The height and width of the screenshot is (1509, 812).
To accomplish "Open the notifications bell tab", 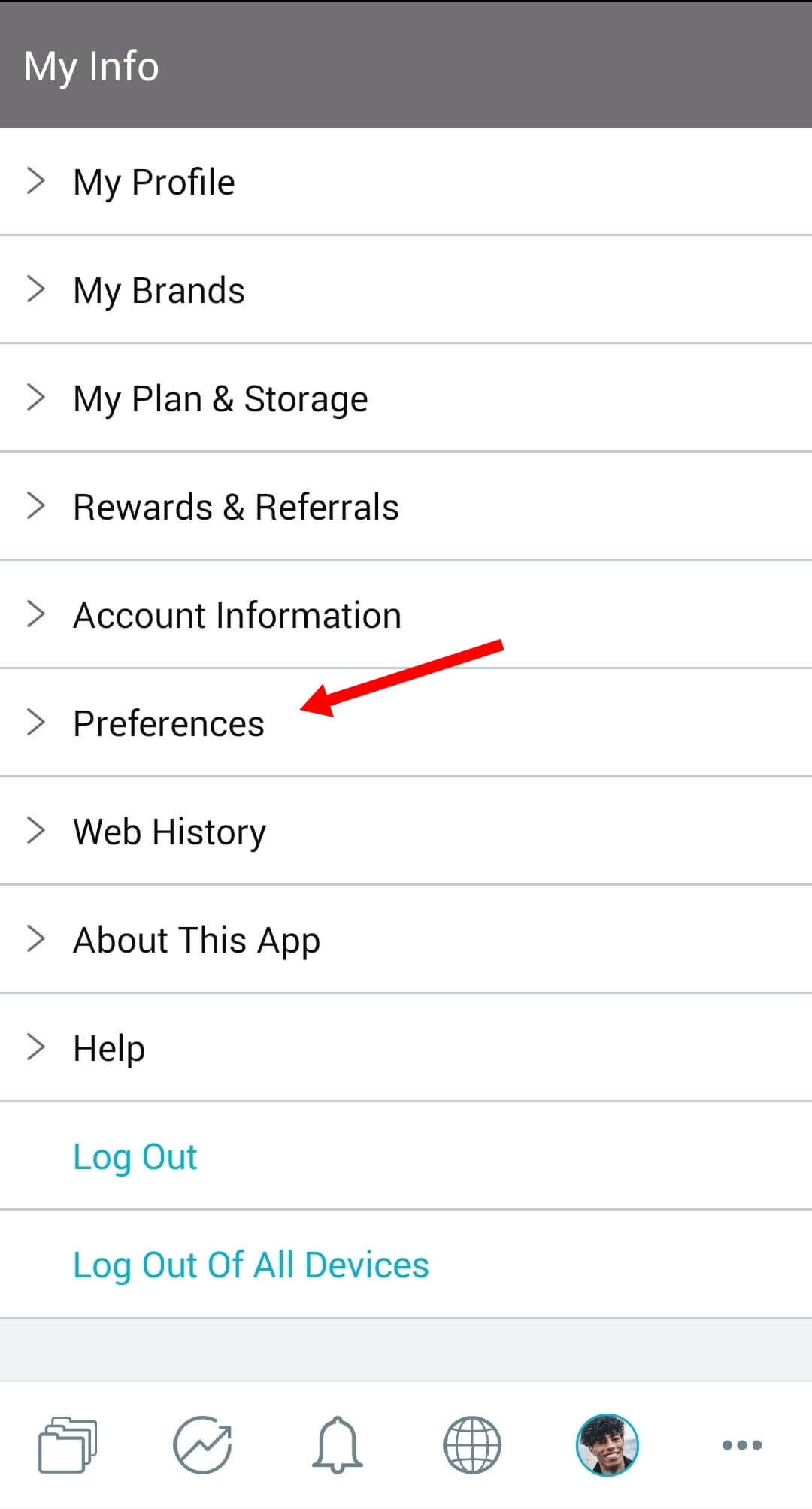I will [338, 1444].
